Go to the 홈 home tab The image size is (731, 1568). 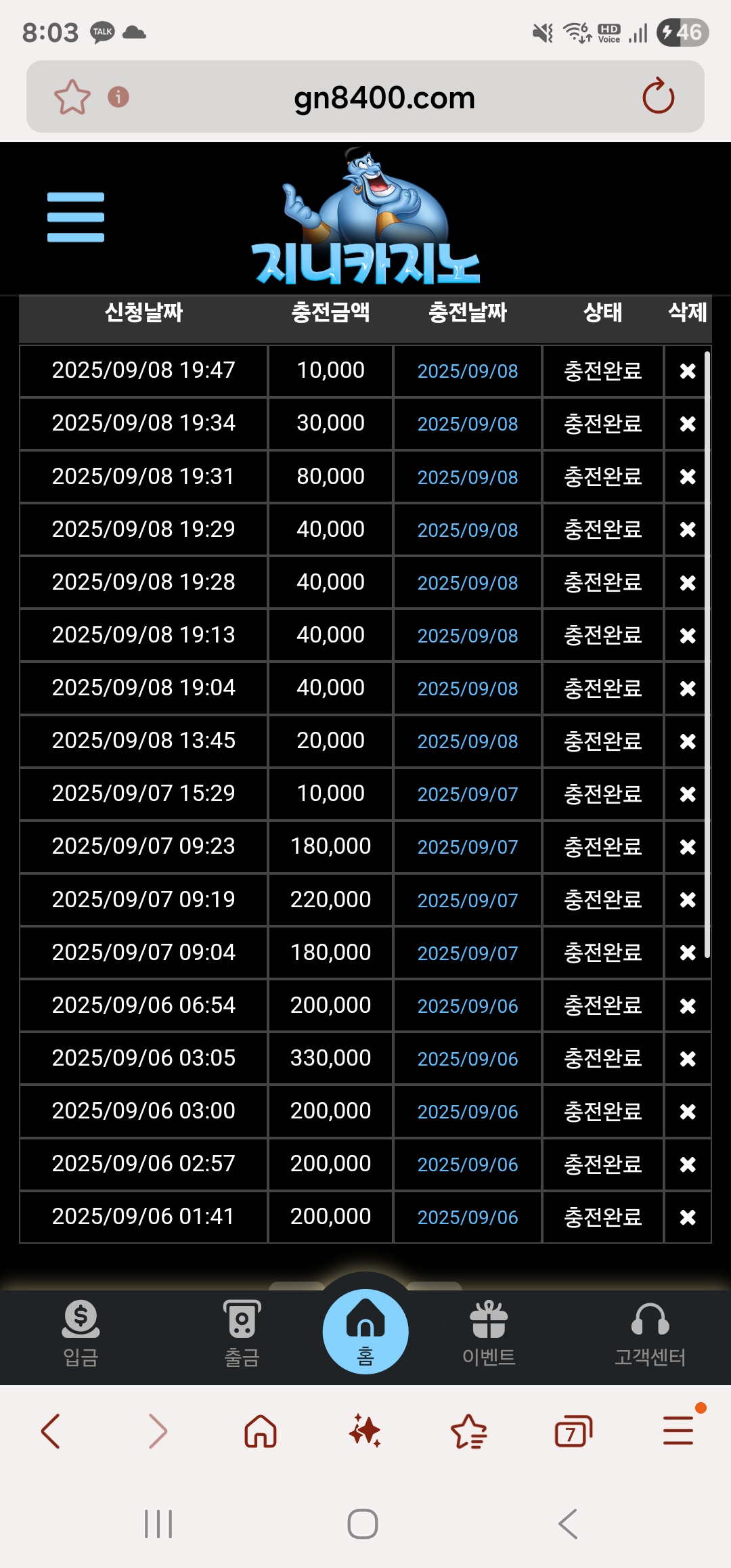tap(365, 1331)
